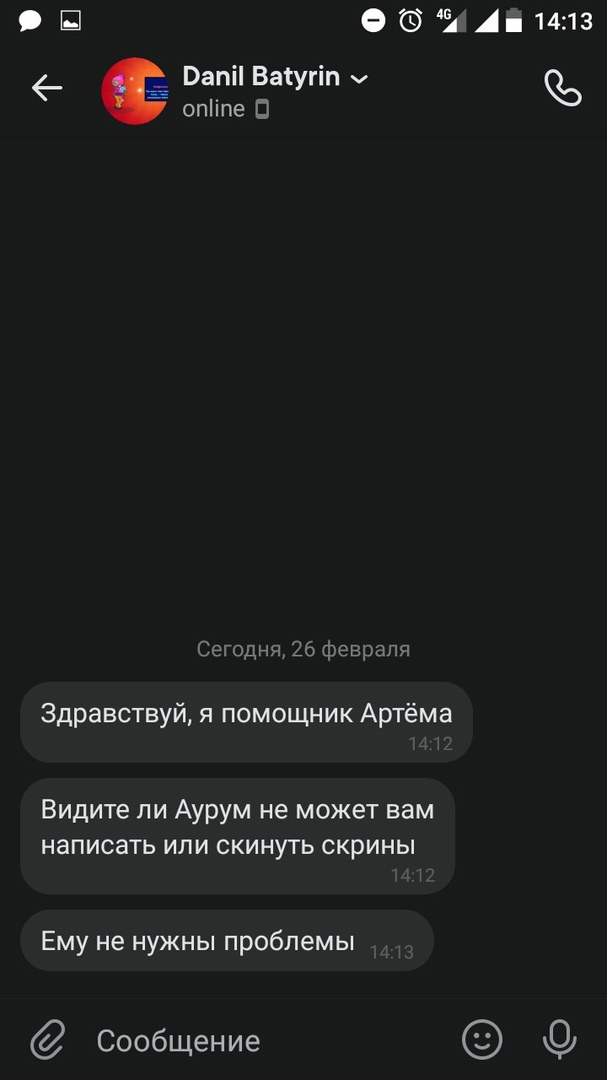Expand the Danil Batyrin chat dropdown
607x1080 pixels.
tap(359, 78)
